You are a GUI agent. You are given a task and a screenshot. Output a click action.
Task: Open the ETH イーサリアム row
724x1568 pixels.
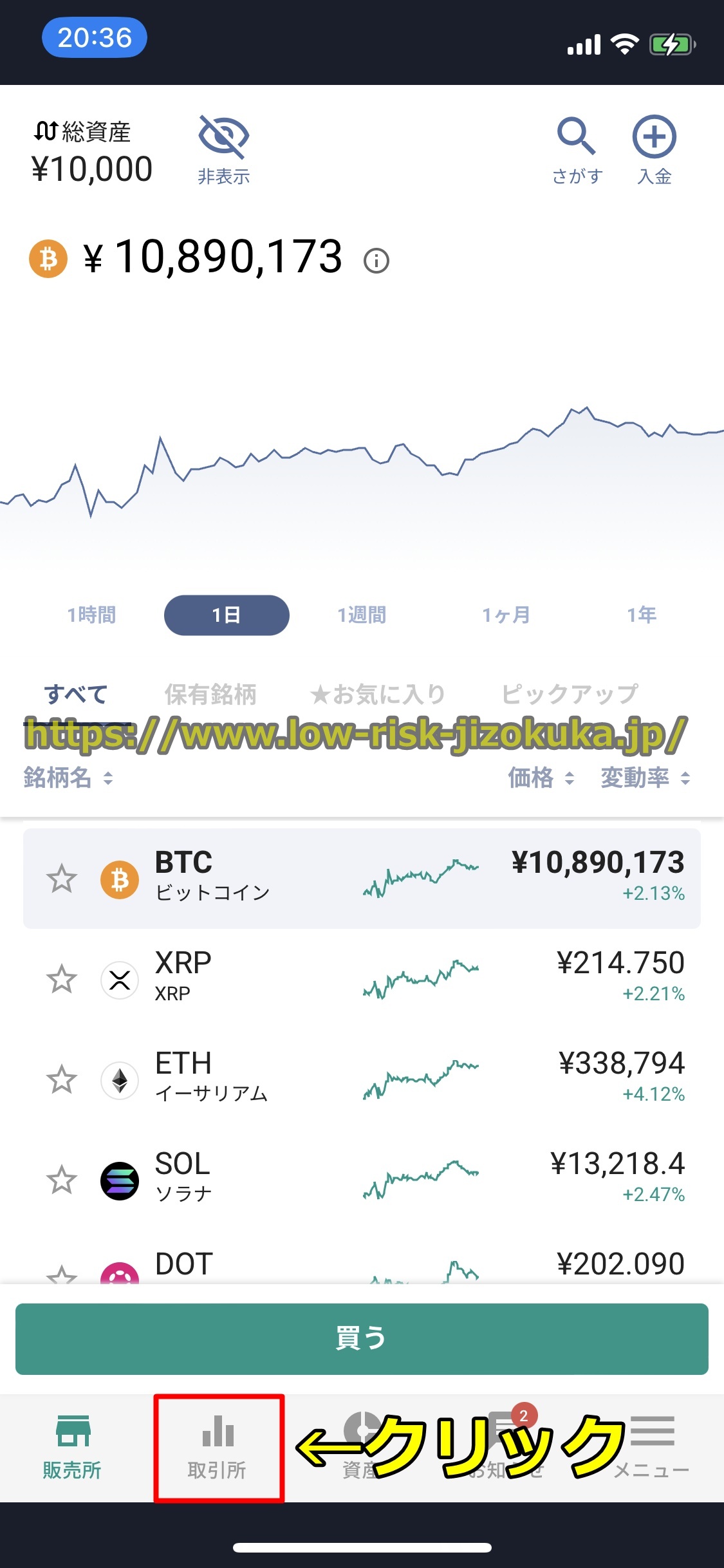point(360,1079)
